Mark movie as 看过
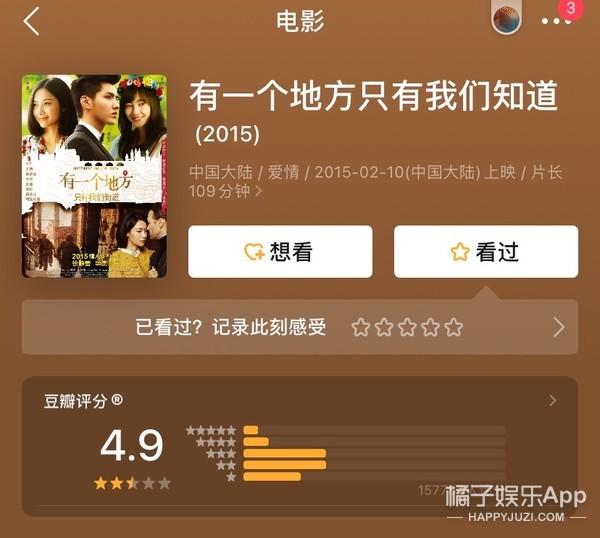Screen dimensions: 600x538 coord(486,252)
